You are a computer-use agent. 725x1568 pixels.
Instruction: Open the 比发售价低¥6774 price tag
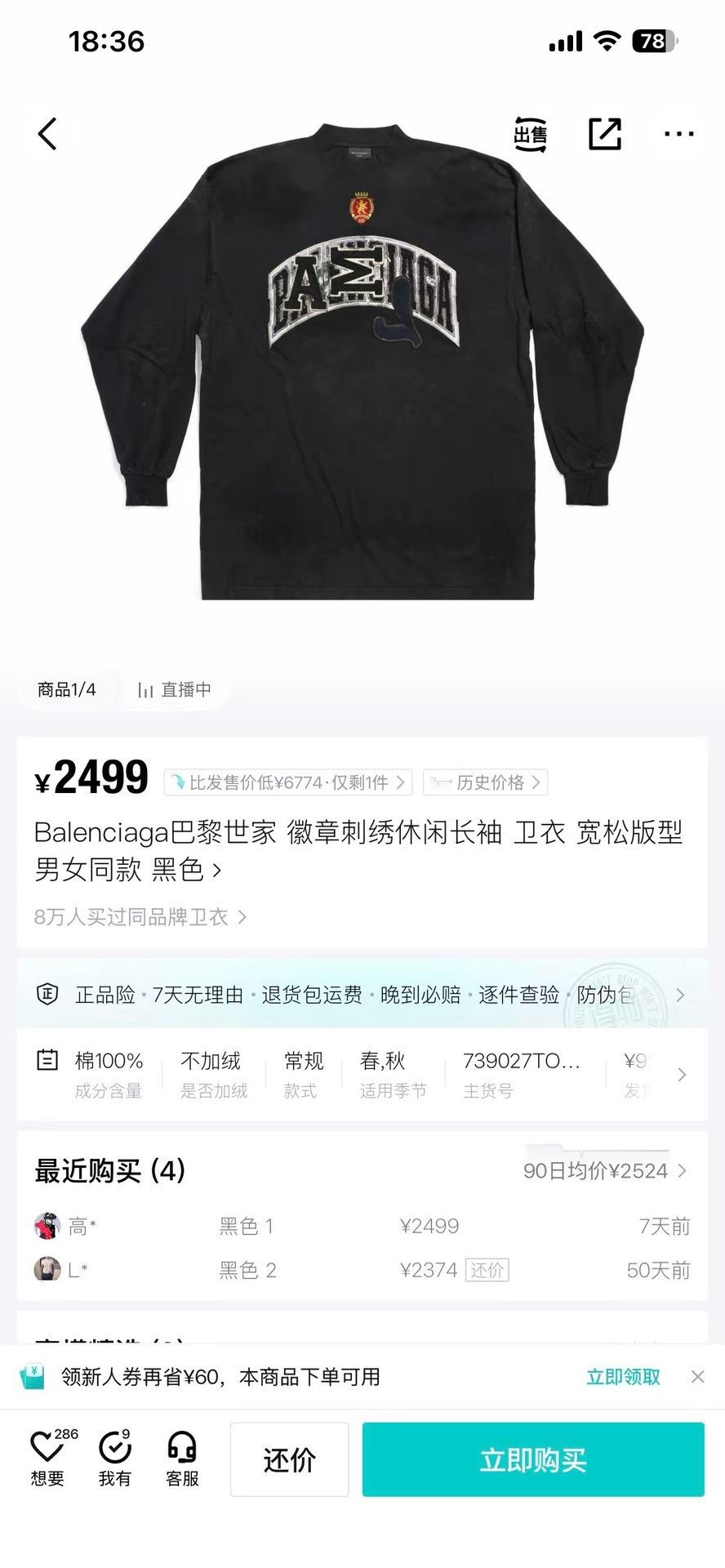tap(288, 782)
